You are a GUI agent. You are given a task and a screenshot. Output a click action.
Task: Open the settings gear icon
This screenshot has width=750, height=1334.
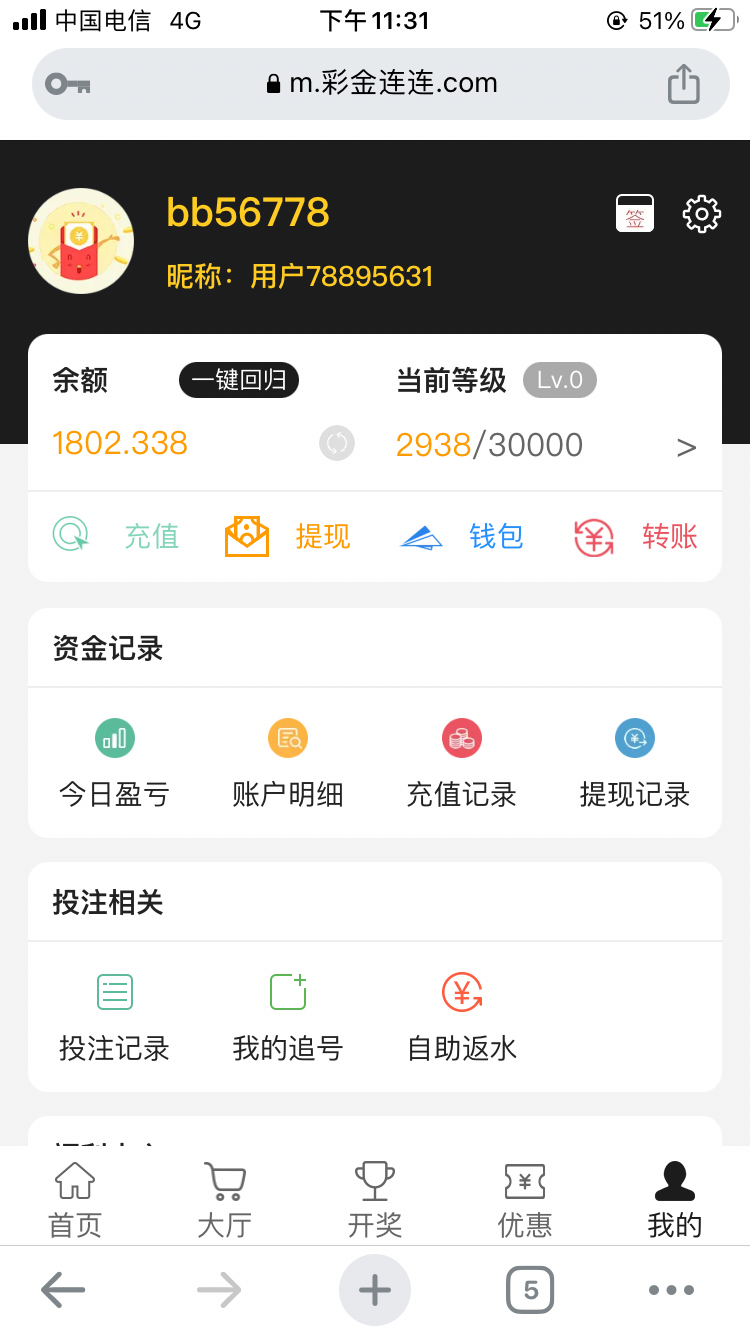click(702, 214)
